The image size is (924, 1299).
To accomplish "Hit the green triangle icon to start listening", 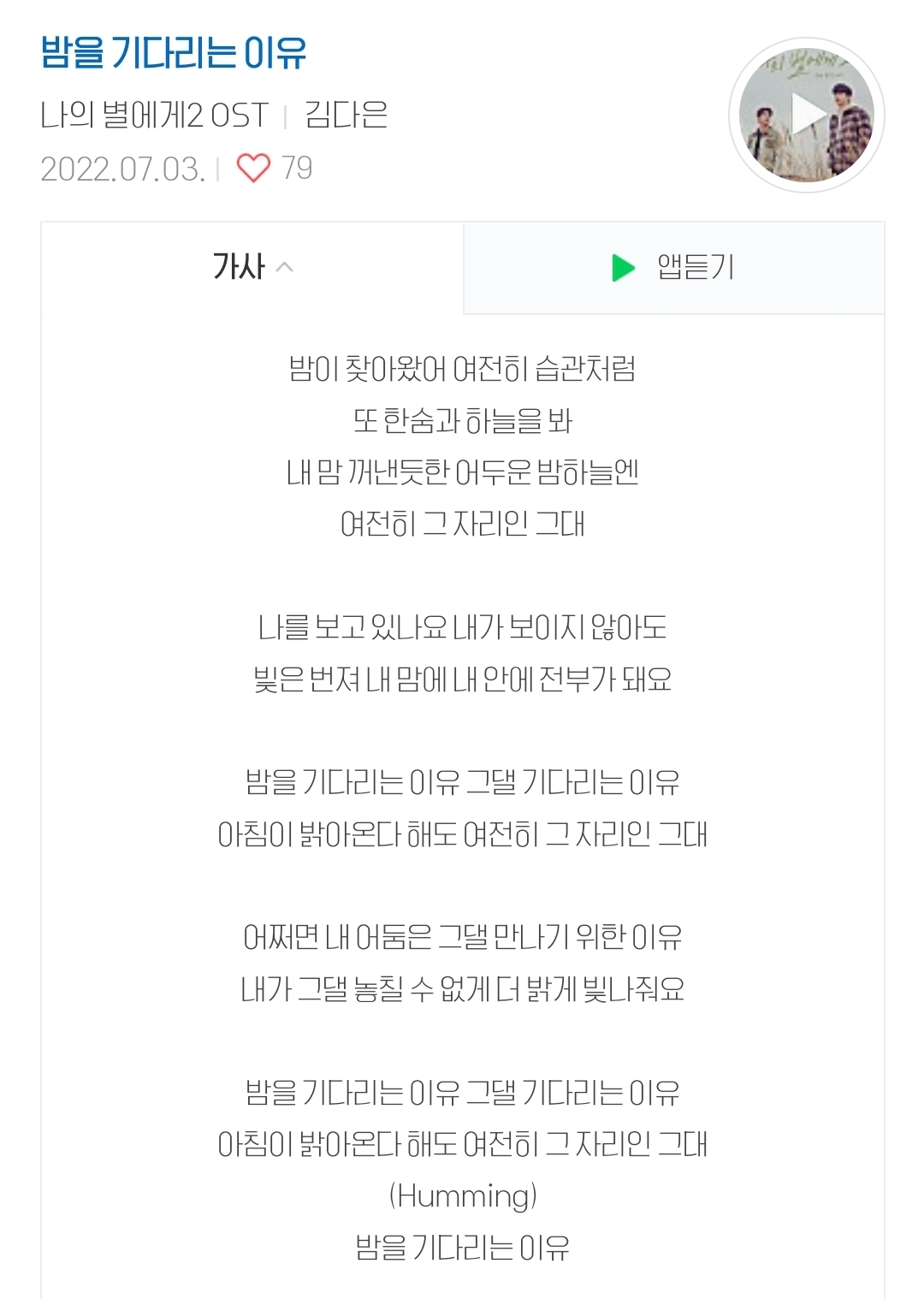I will click(x=621, y=268).
